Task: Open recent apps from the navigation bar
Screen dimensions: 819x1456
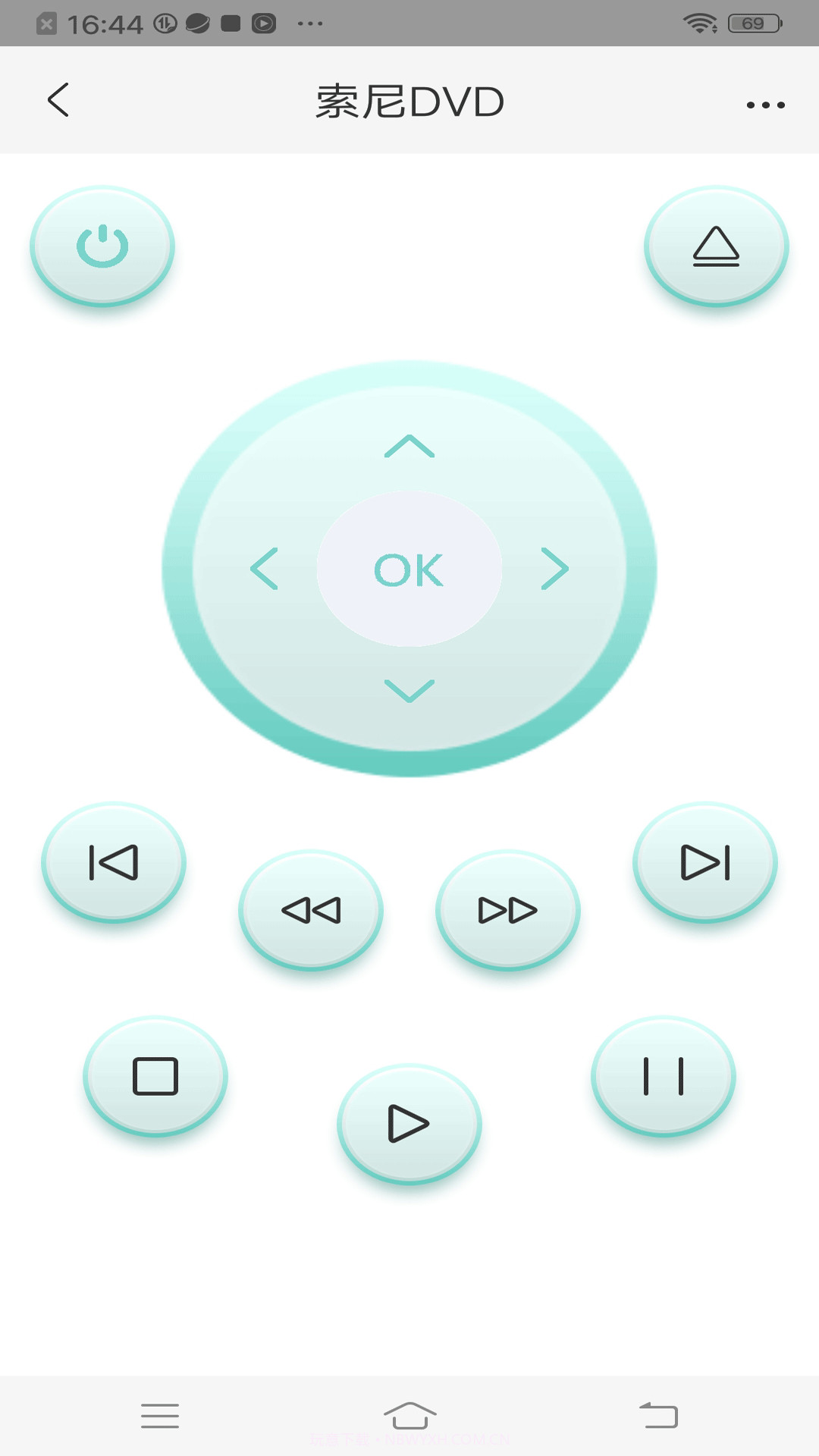Action: tap(160, 1415)
